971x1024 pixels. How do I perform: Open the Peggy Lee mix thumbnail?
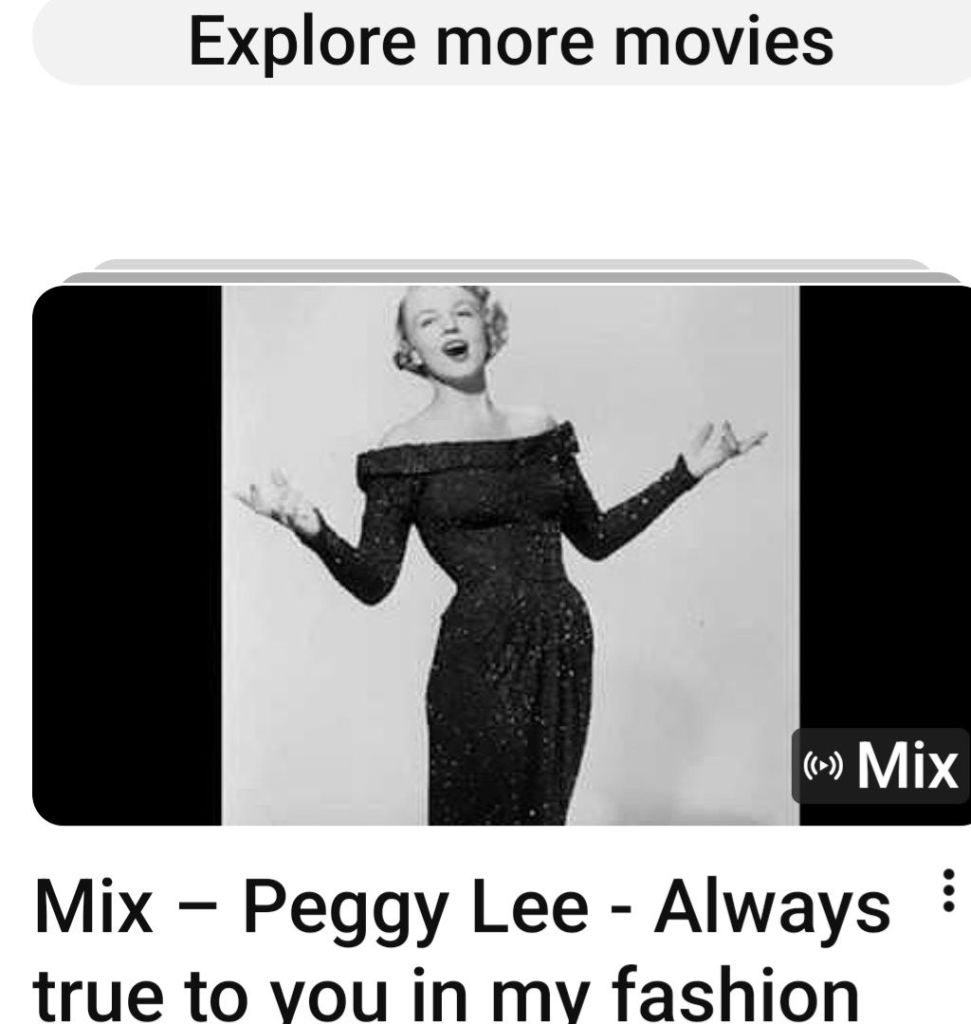coord(500,555)
